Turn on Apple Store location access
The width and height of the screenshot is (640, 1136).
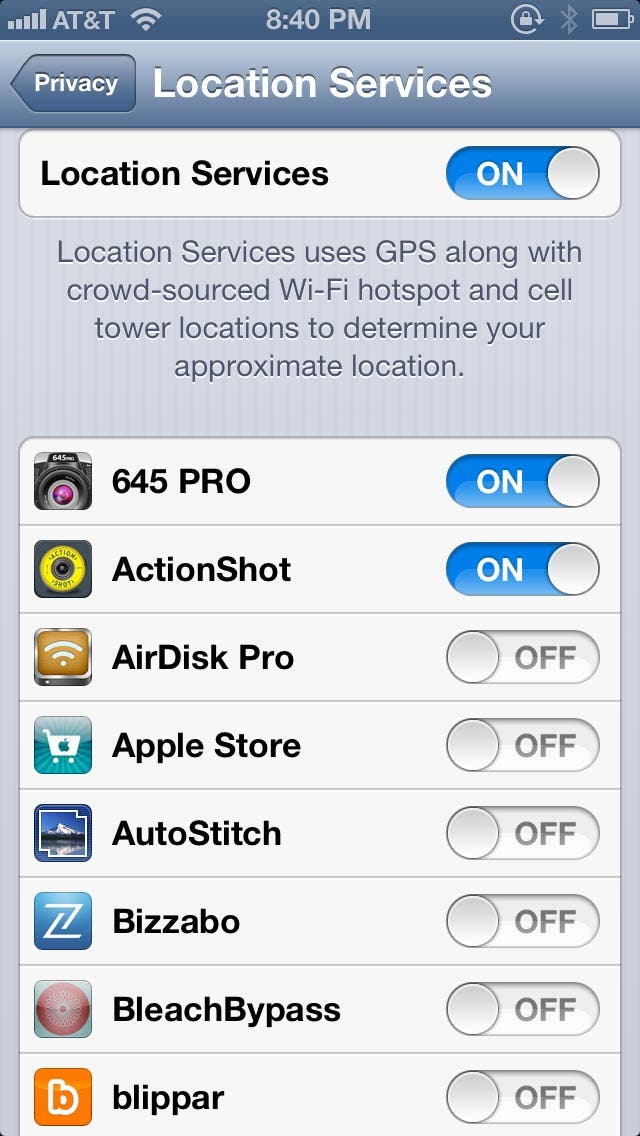coord(522,746)
